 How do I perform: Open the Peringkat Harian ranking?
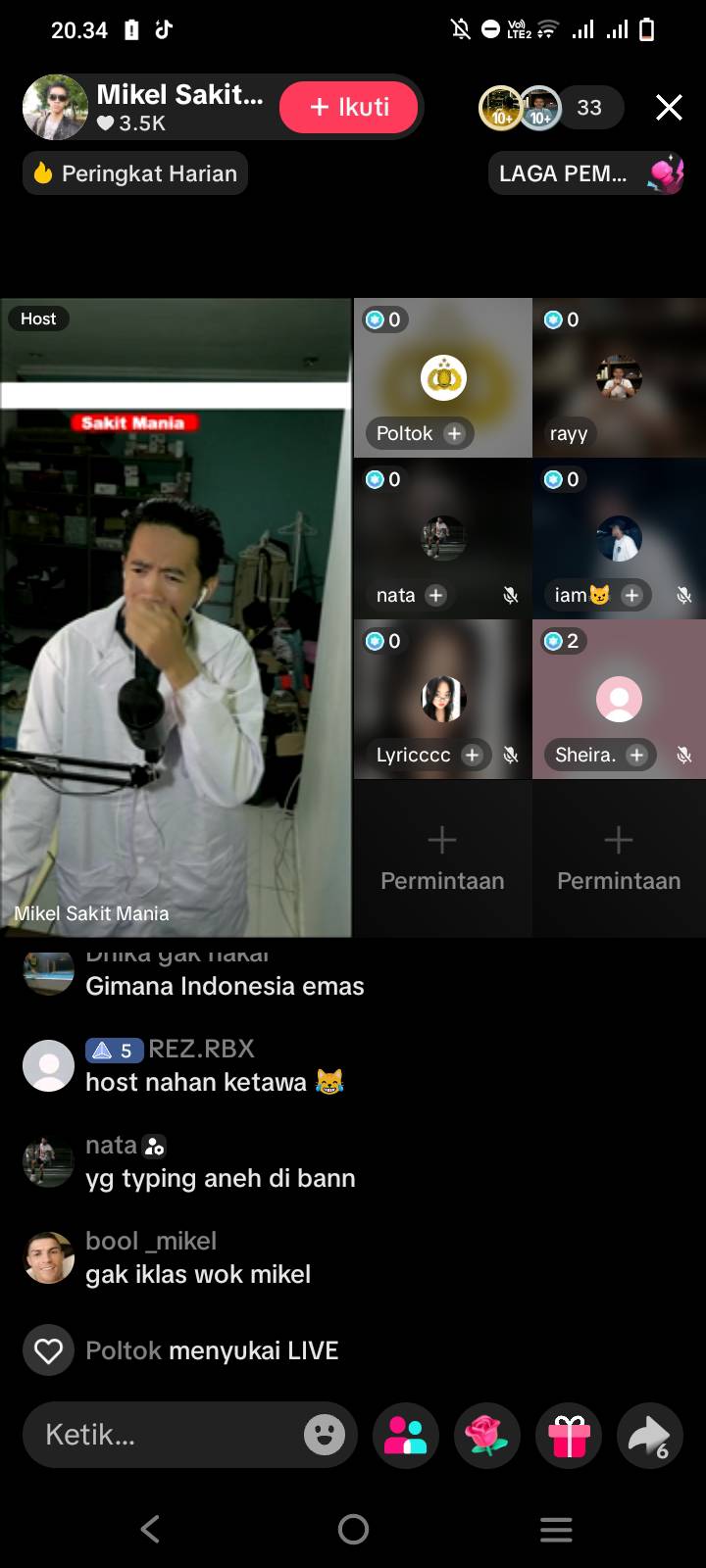(x=135, y=173)
